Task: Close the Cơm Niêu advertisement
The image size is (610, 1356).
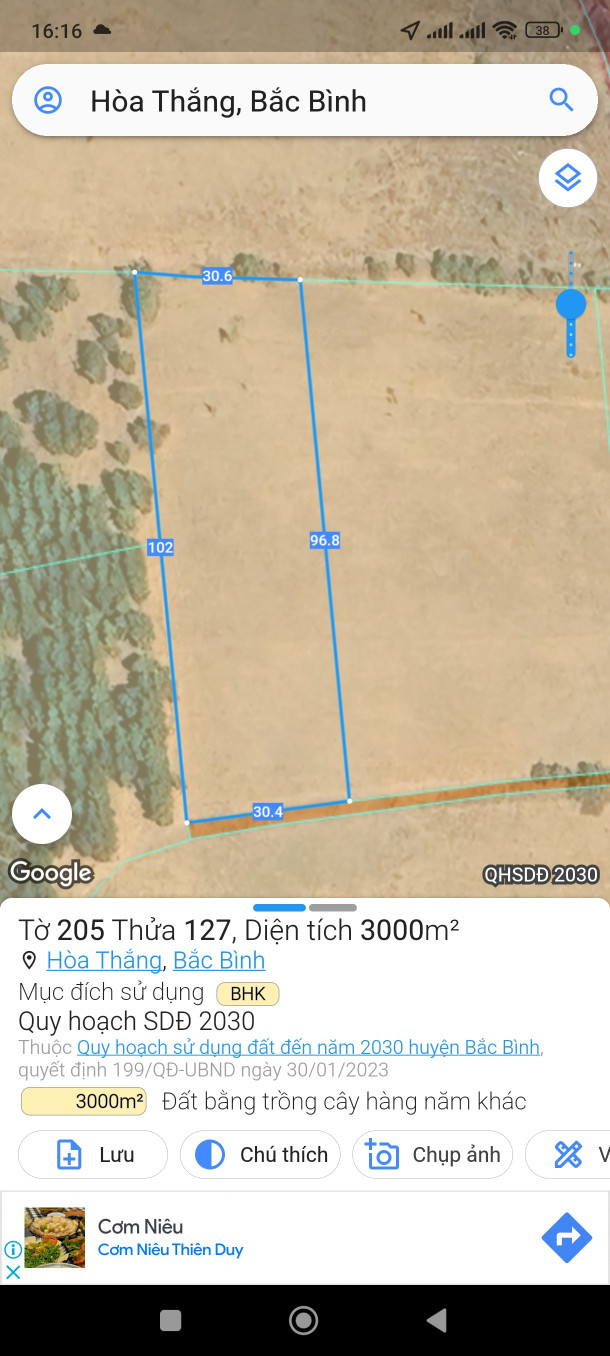Action: [x=13, y=1272]
